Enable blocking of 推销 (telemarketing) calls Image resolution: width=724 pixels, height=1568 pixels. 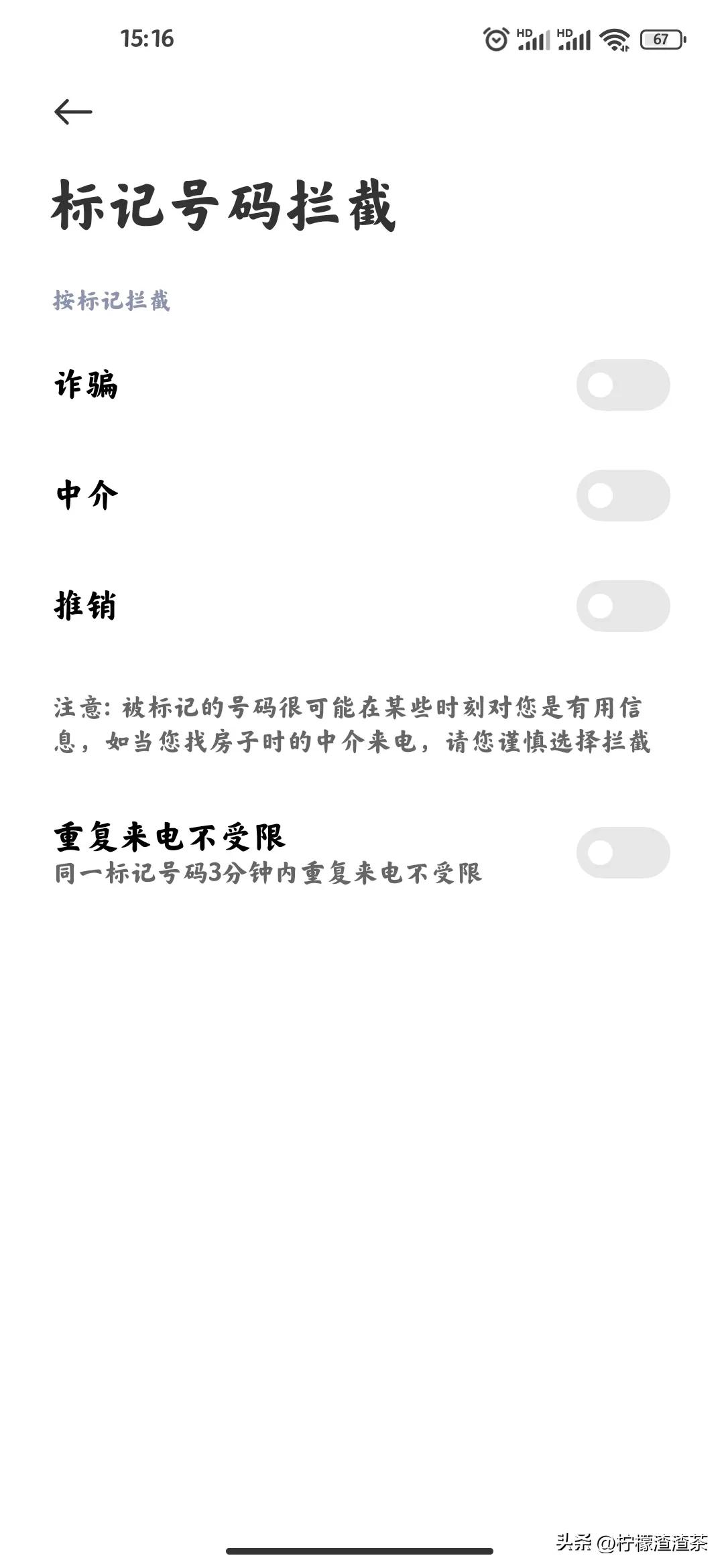(x=625, y=605)
